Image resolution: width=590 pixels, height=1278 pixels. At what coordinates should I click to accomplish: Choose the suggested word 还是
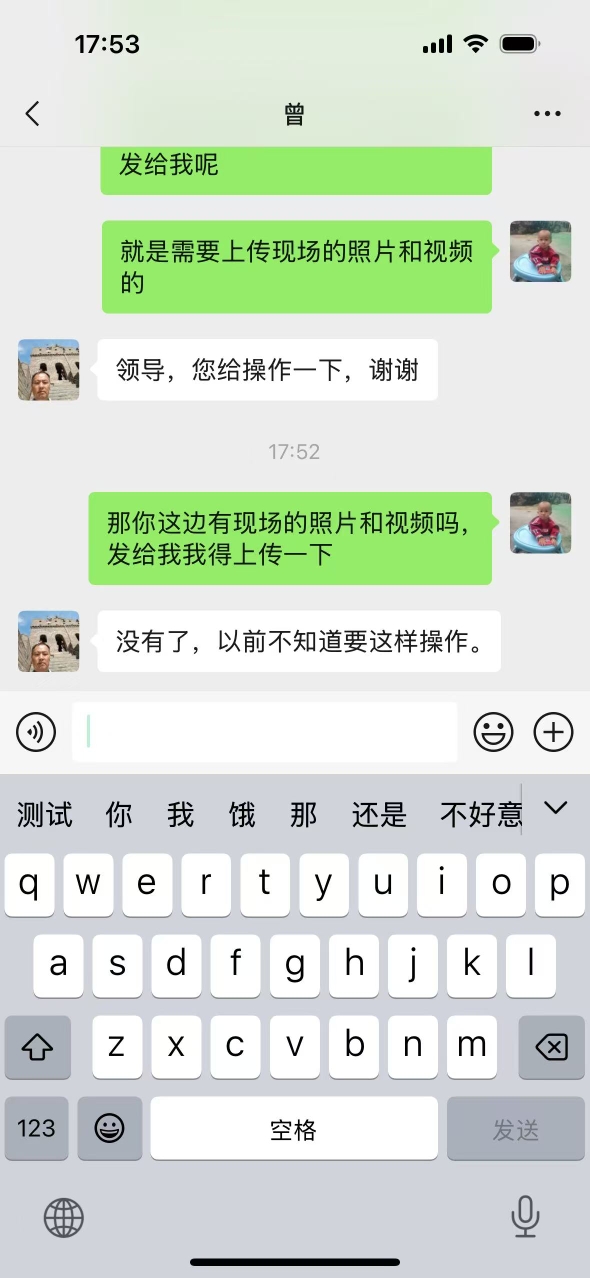click(x=379, y=815)
